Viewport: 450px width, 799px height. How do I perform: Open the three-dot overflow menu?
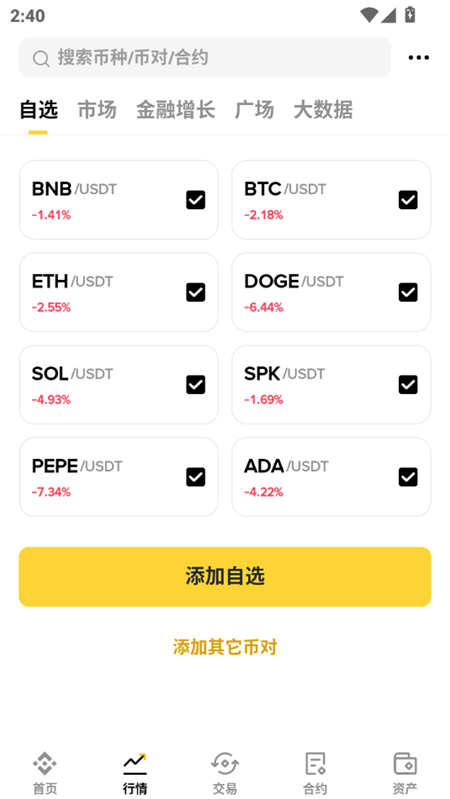pyautogui.click(x=418, y=58)
